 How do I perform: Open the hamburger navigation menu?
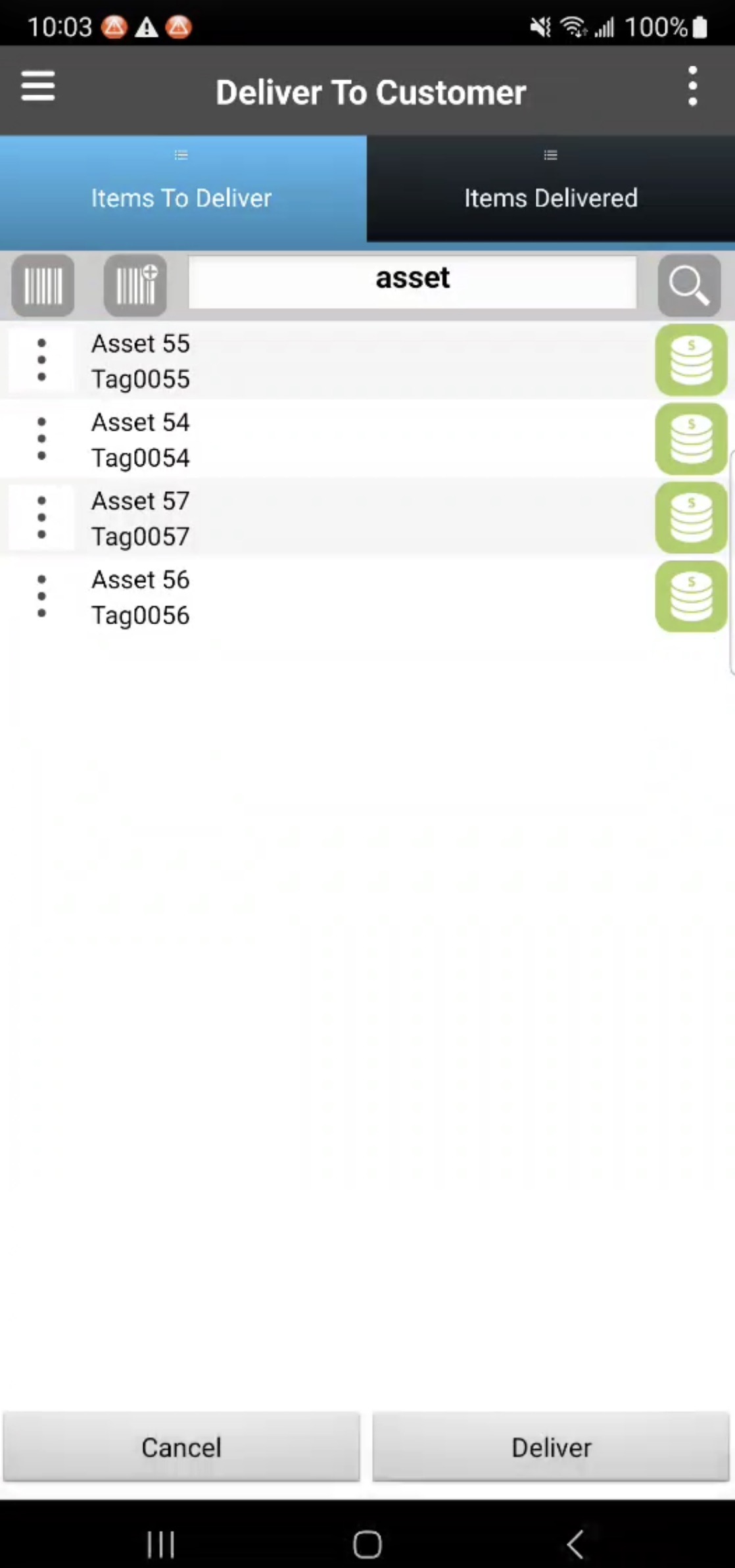click(x=37, y=87)
